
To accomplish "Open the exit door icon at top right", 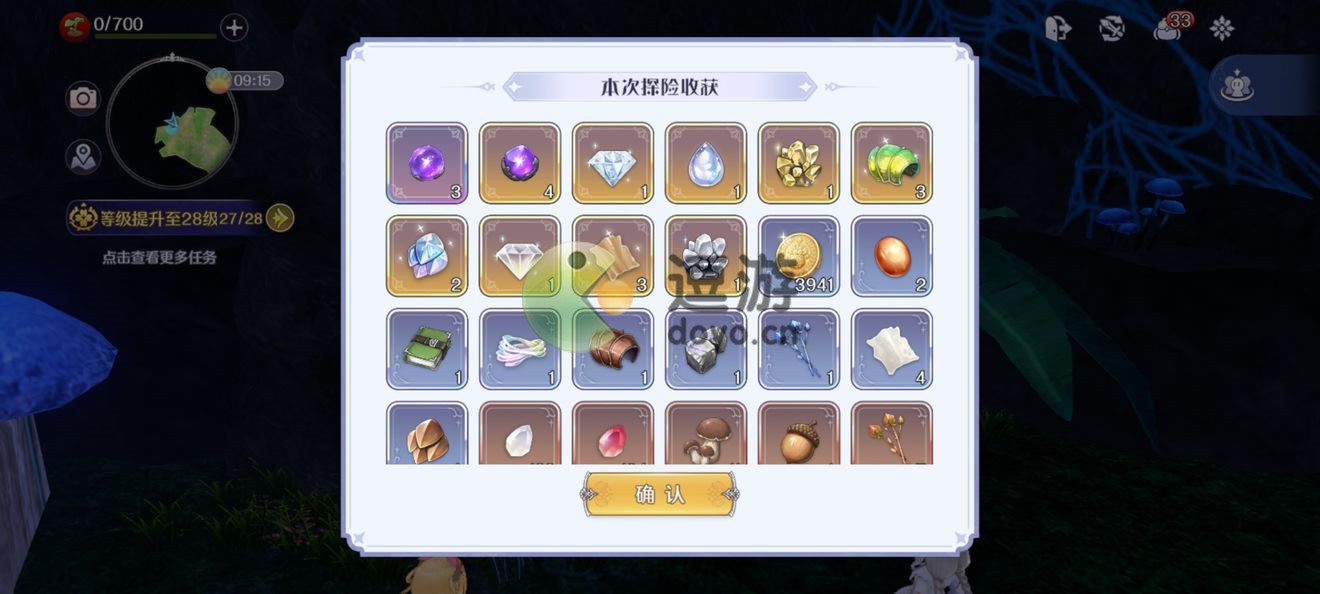I will point(1058,28).
